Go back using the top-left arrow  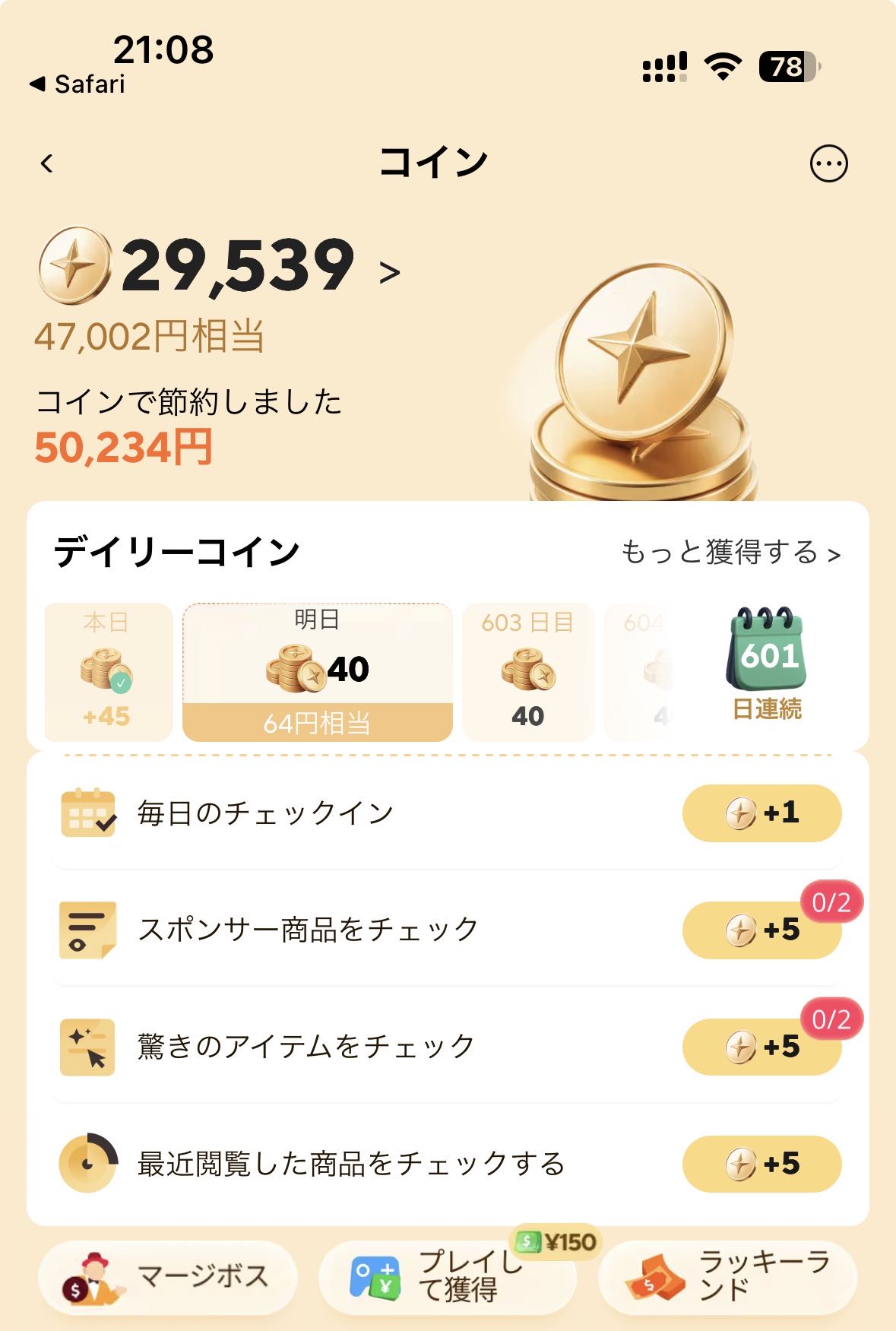point(47,163)
